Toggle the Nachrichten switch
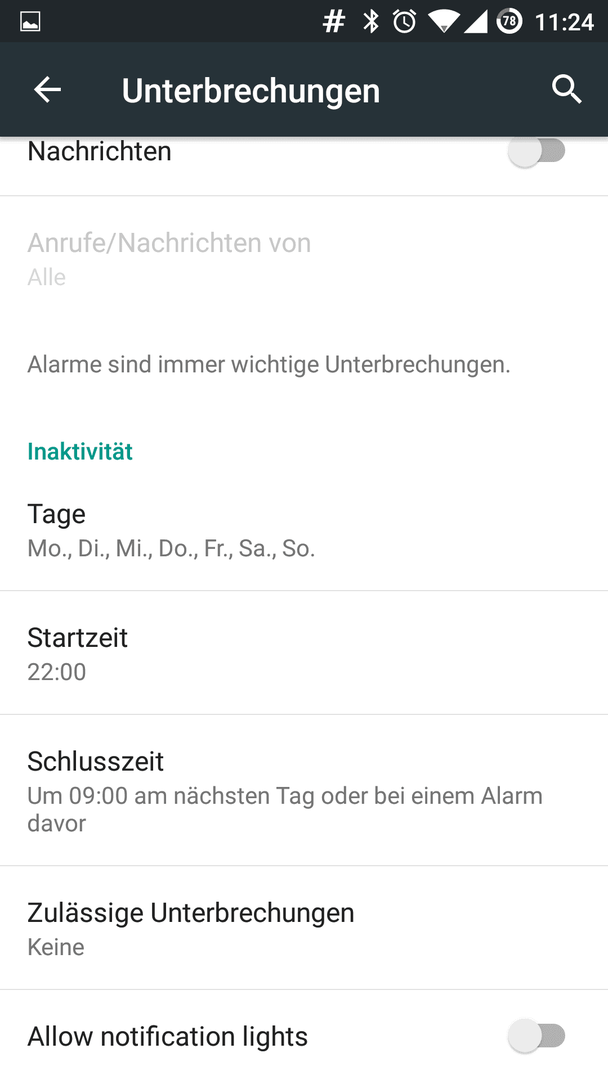The height and width of the screenshot is (1080, 608). pos(537,151)
